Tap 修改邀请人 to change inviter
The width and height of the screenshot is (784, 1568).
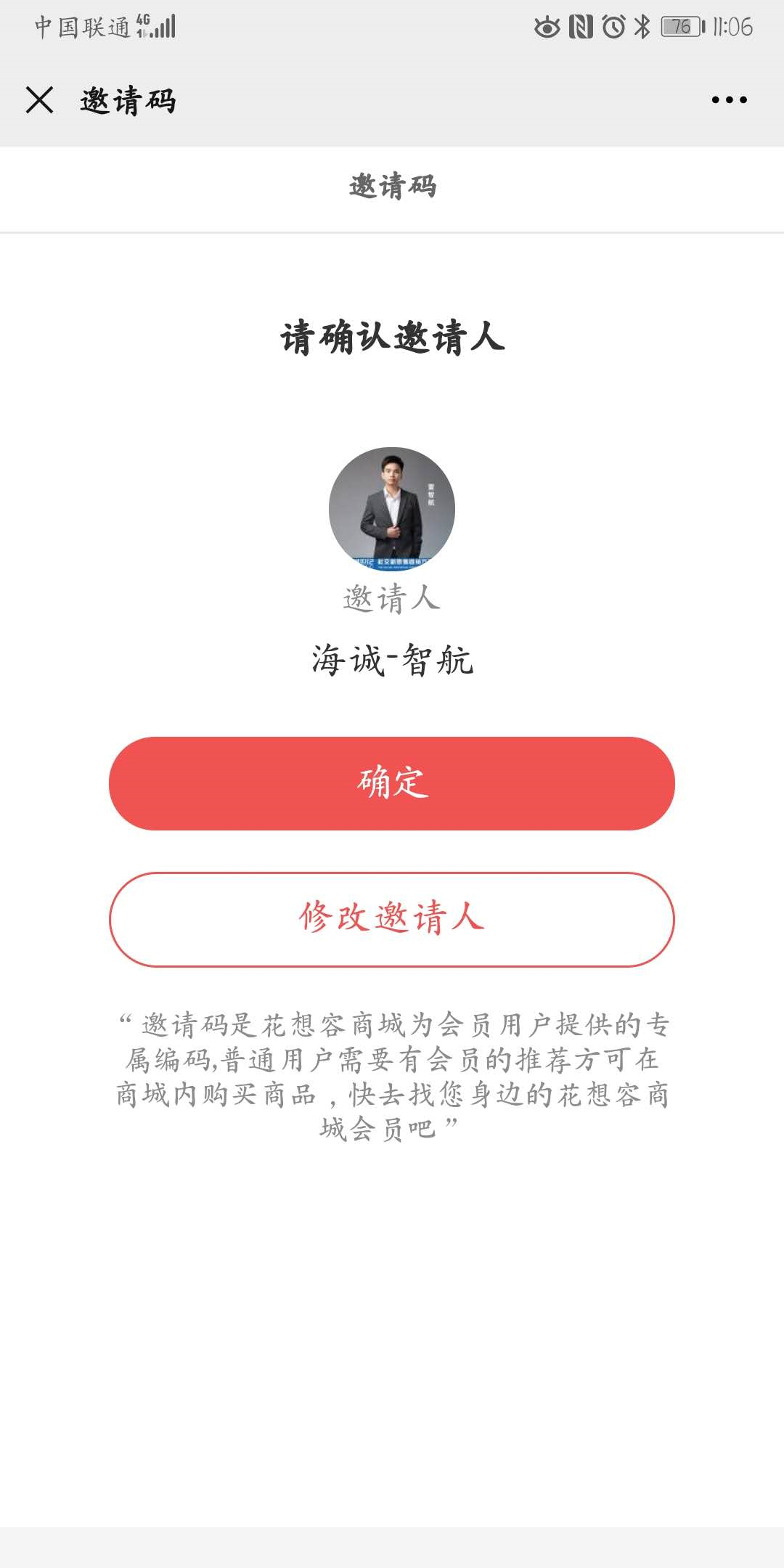click(392, 919)
